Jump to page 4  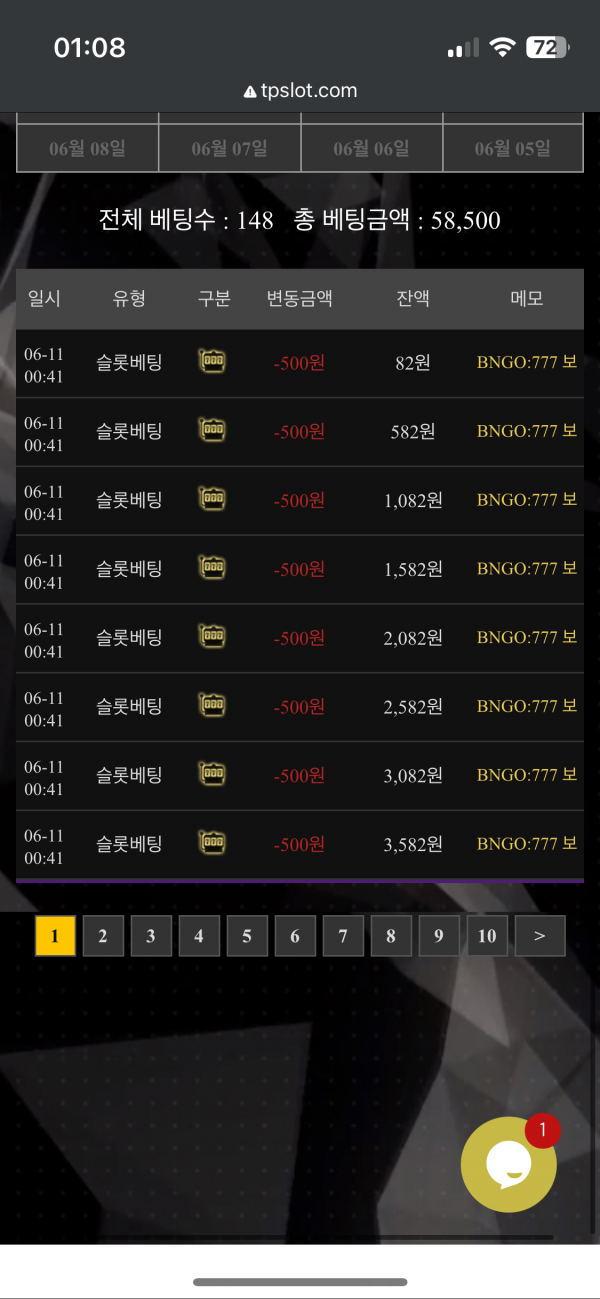pos(199,936)
